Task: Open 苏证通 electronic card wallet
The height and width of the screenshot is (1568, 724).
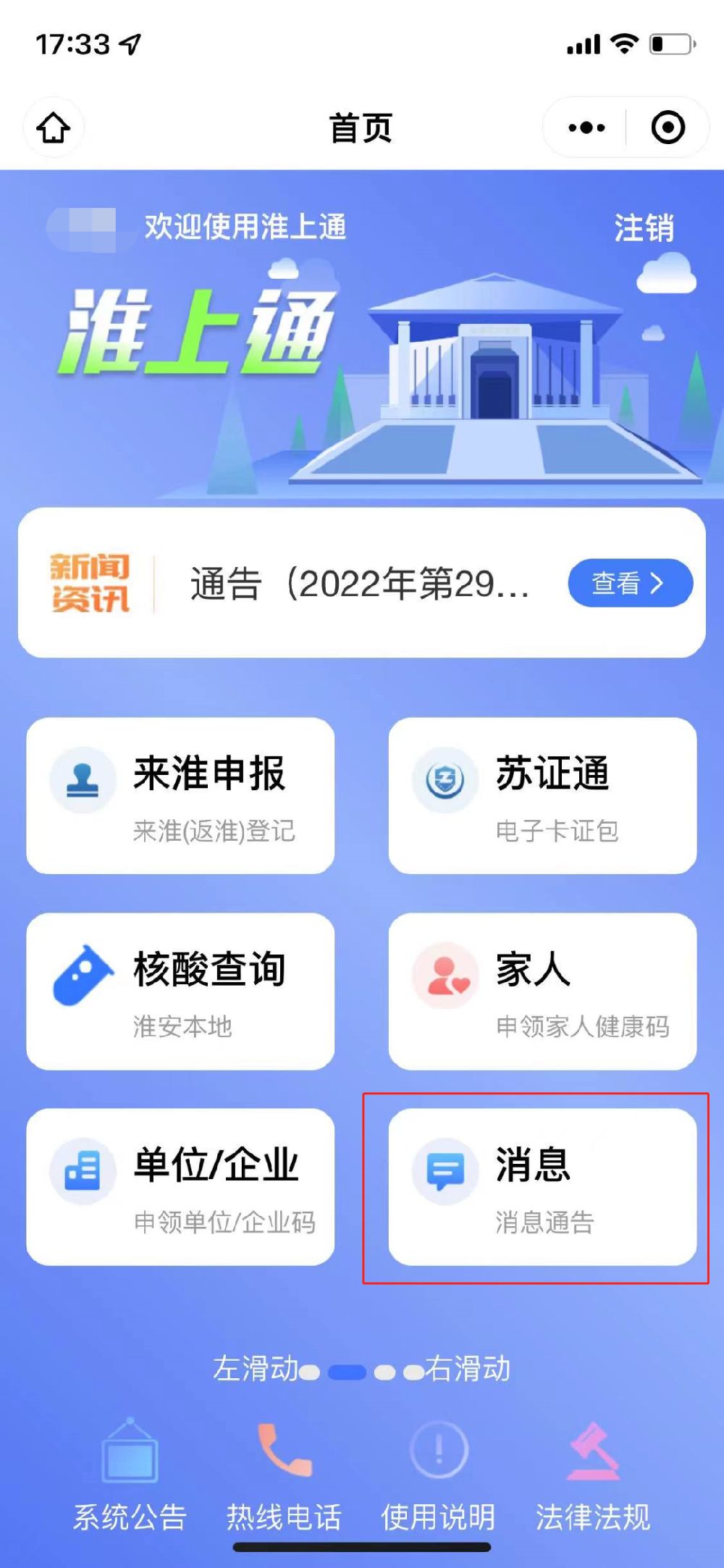Action: [x=542, y=795]
